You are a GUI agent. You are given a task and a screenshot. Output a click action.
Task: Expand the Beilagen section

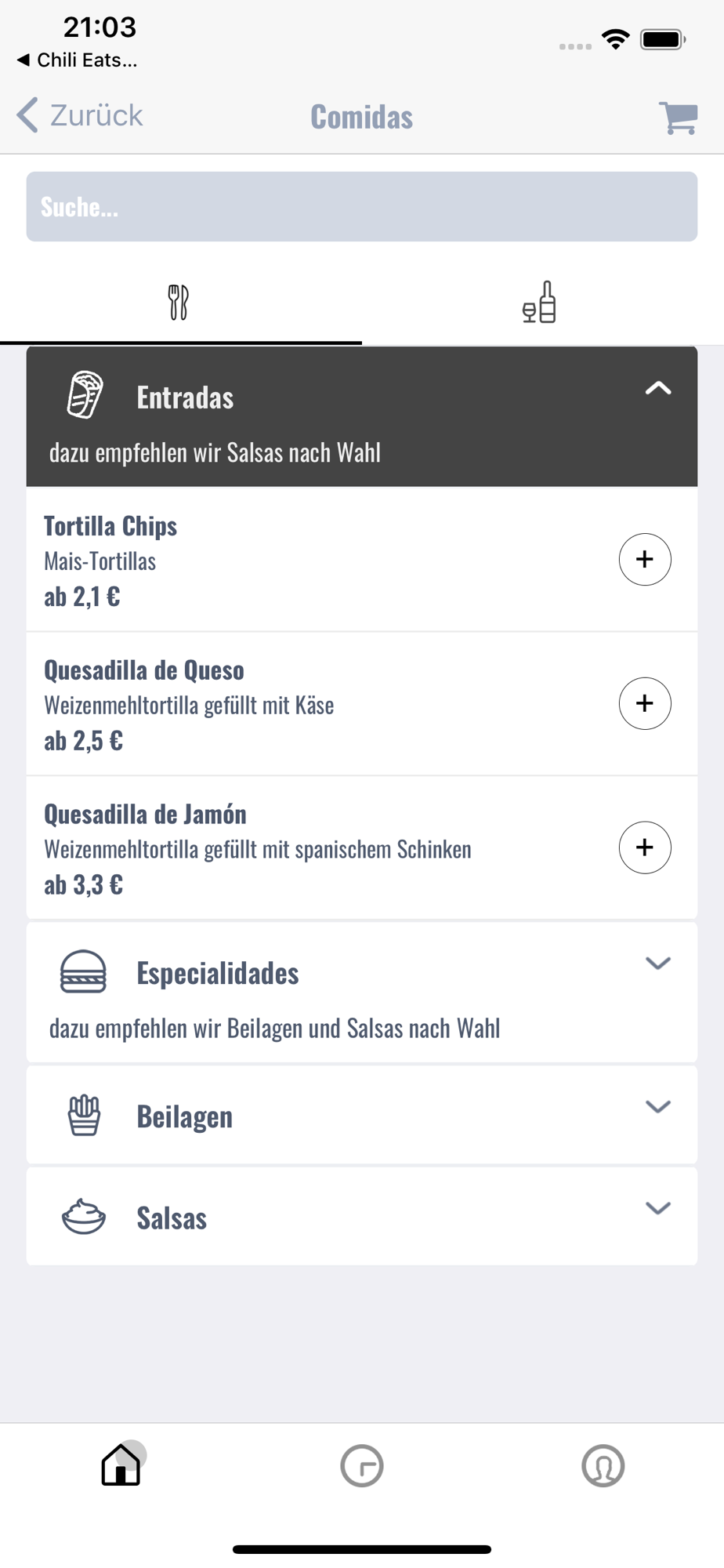(657, 1107)
